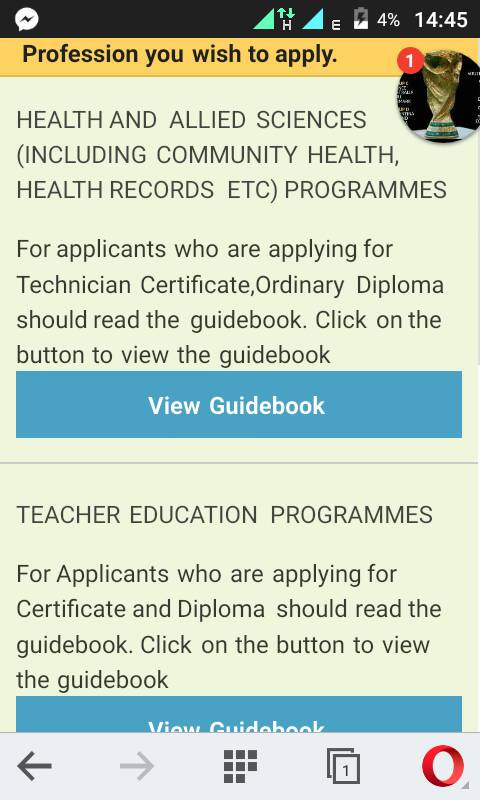Open the speed dial grid
Viewport: 480px width, 800px height.
tap(240, 766)
